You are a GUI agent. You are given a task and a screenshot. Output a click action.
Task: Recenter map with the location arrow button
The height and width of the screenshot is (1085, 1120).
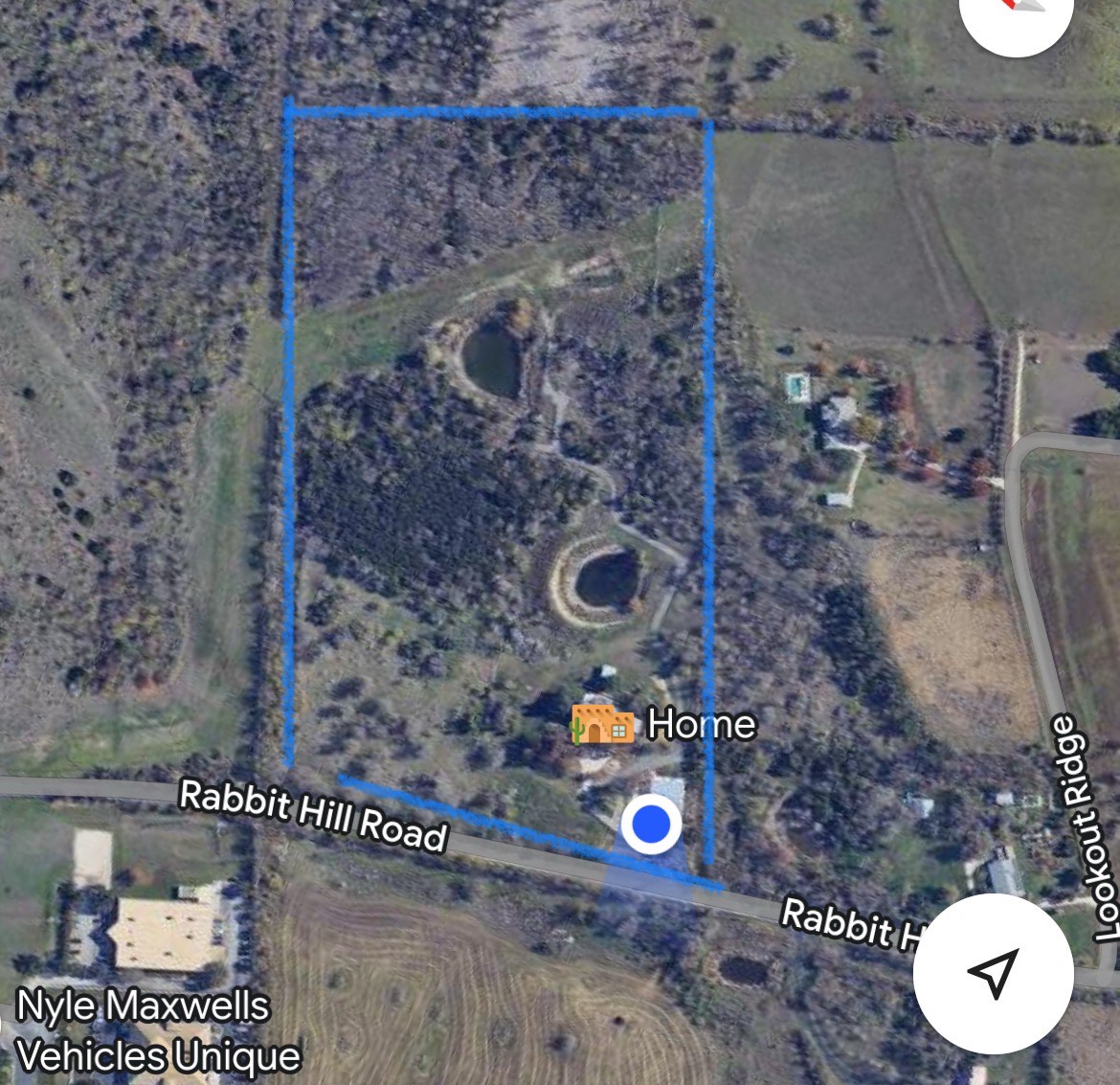pos(992,973)
